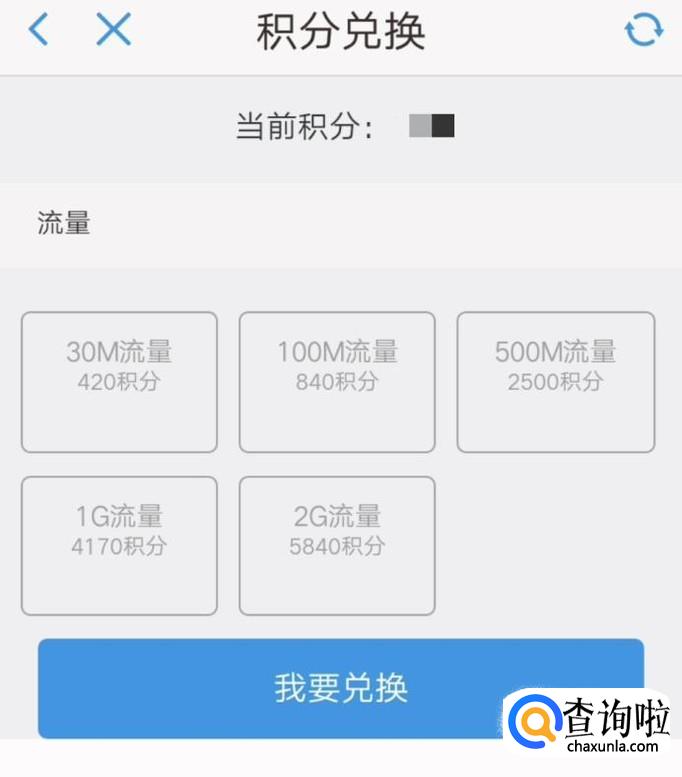Choose the 2G流量 5840积分 package
This screenshot has width=682, height=777.
click(337, 545)
